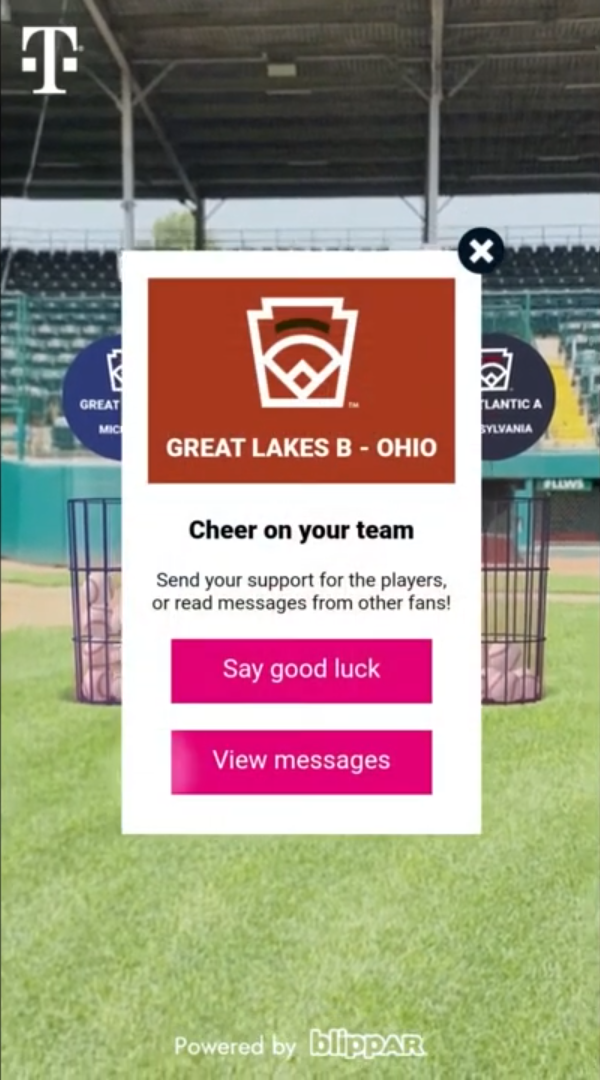The image size is (600, 1080).
Task: Tap the Say good luck button
Action: click(301, 670)
